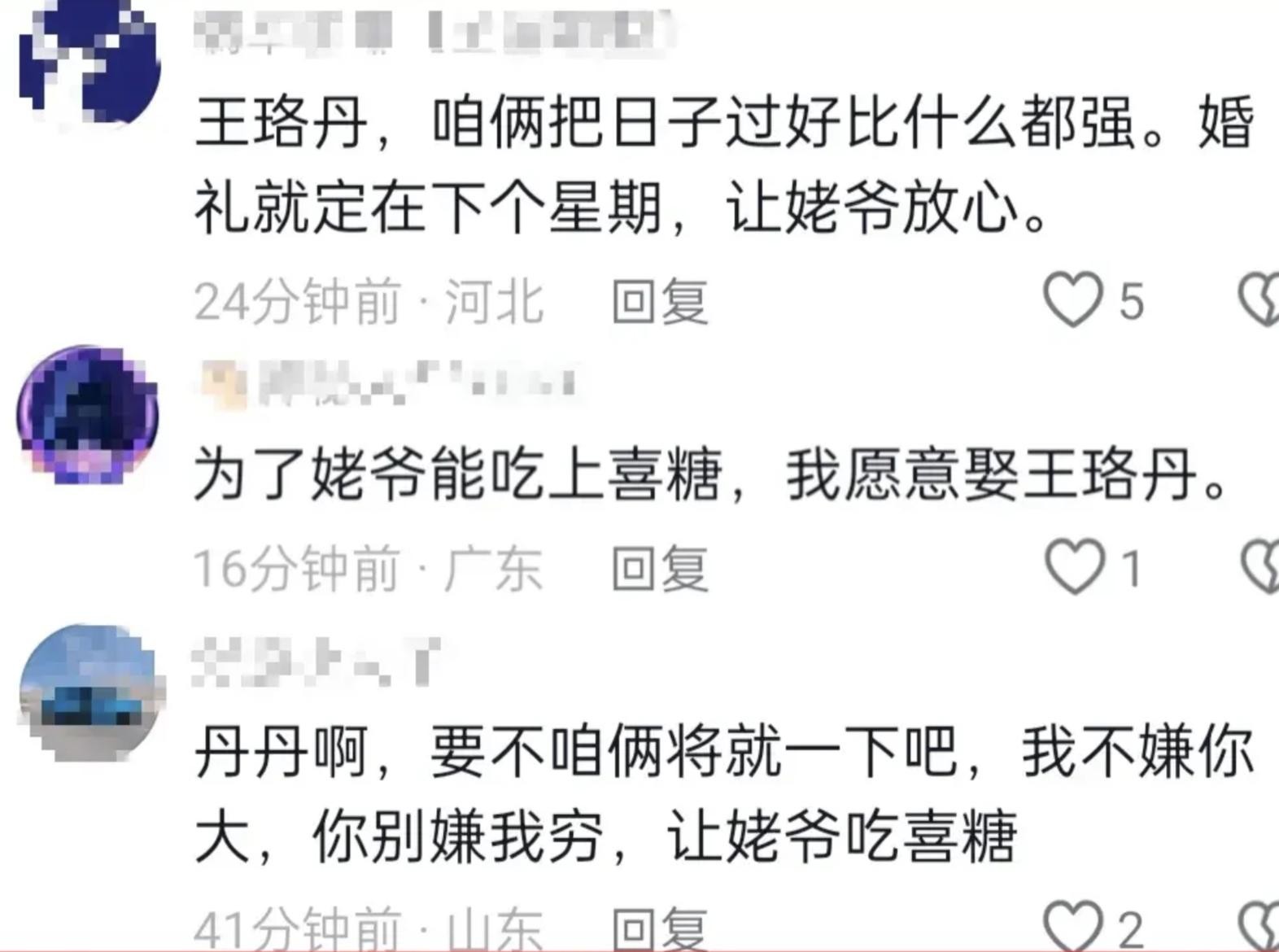Like the comment about marrying 王珞丹
Screen dimensions: 1279x952
point(1075,567)
